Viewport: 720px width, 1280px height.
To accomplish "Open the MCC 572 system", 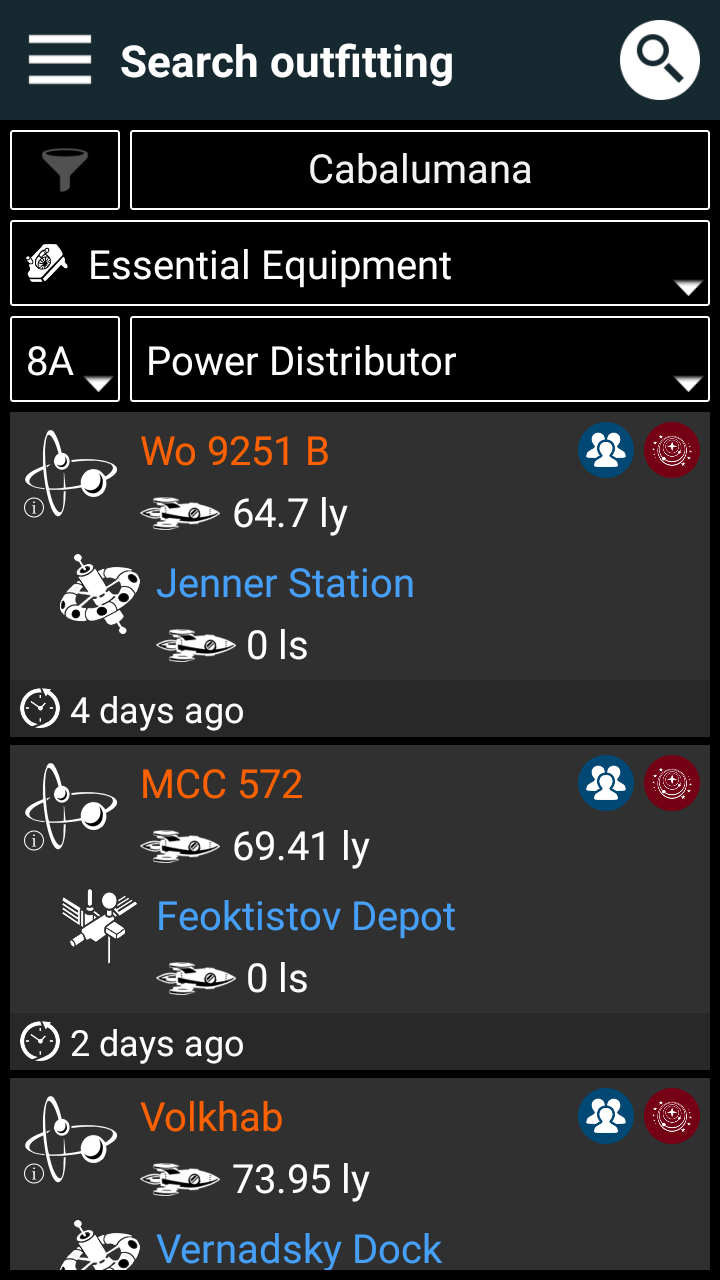I will (222, 785).
